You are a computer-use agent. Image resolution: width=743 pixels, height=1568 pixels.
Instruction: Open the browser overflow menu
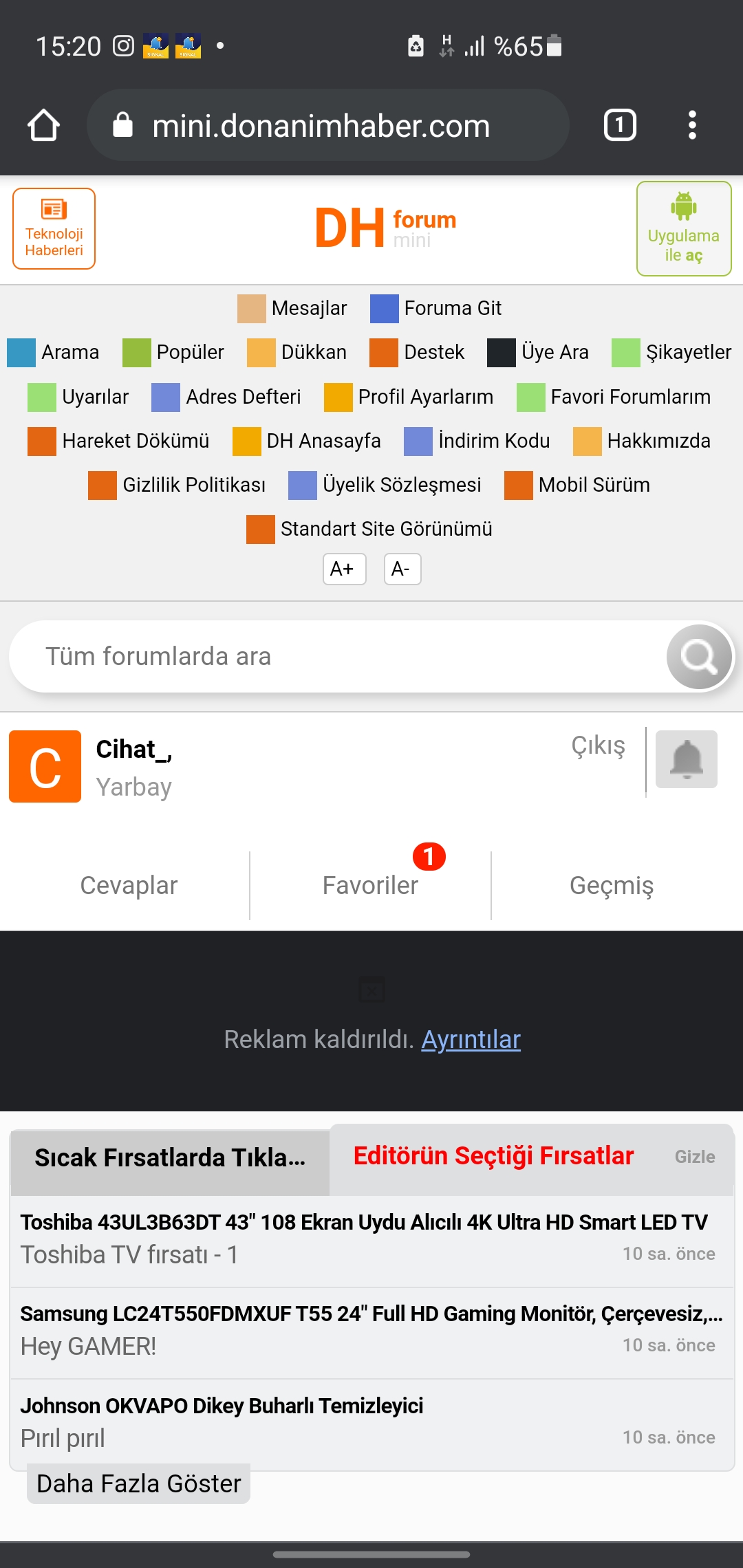[x=692, y=125]
